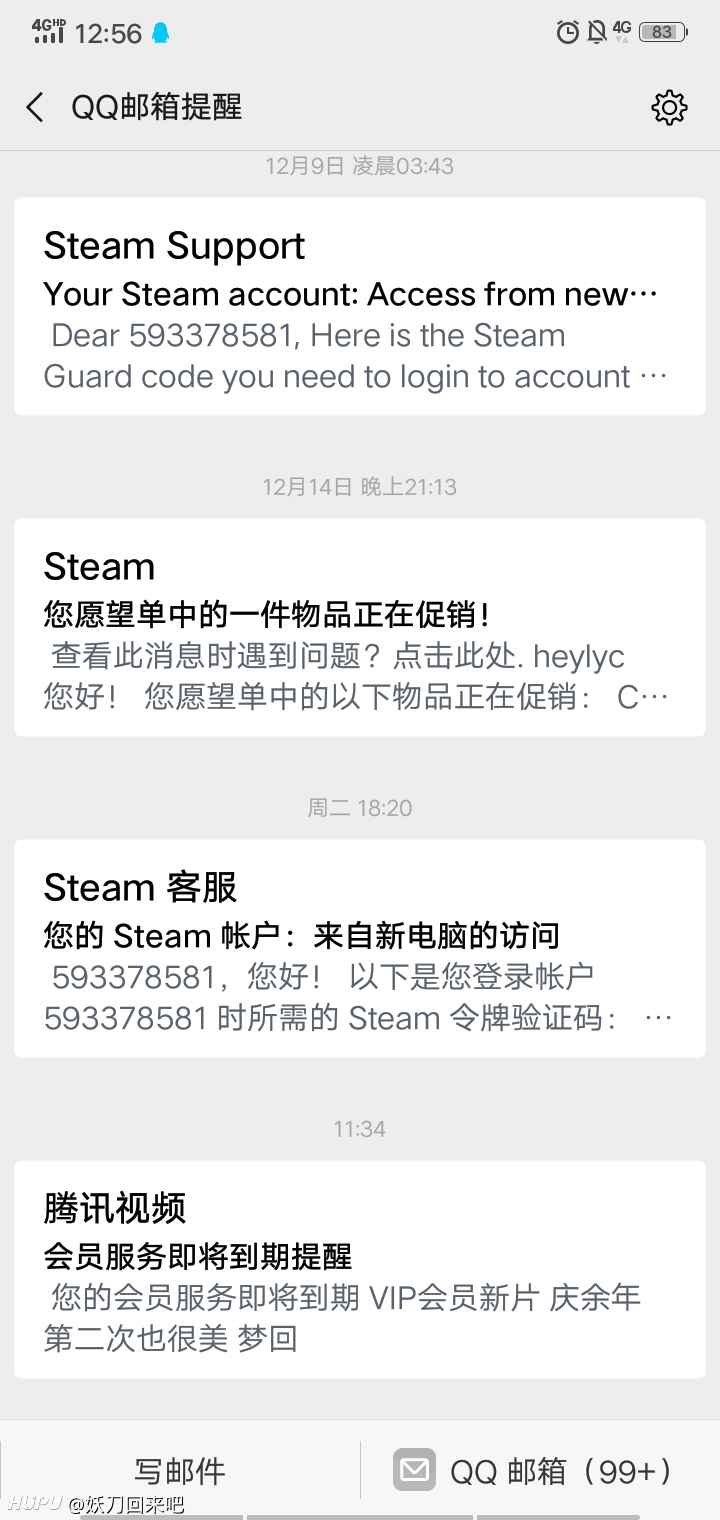The height and width of the screenshot is (1520, 720).
Task: Open the settings gear icon
Action: click(669, 107)
